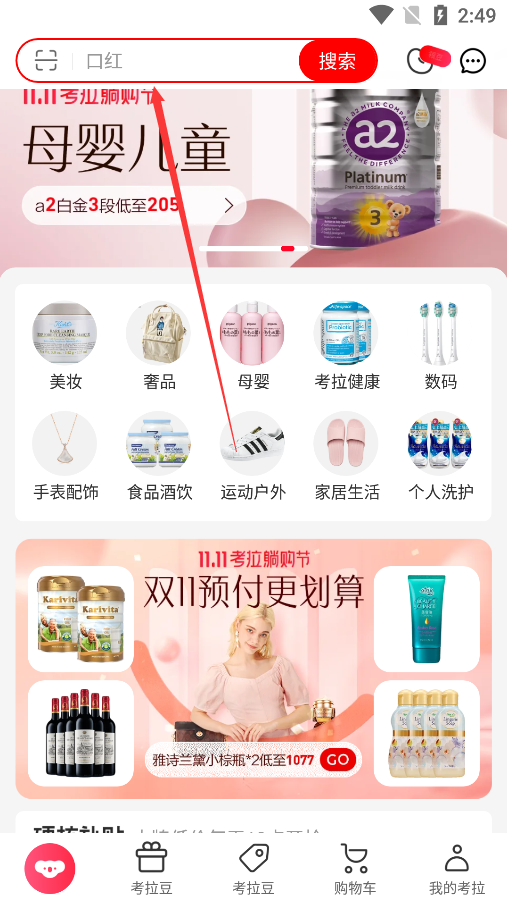This screenshot has width=507, height=902.
Task: Select the 数码 category
Action: pos(440,346)
